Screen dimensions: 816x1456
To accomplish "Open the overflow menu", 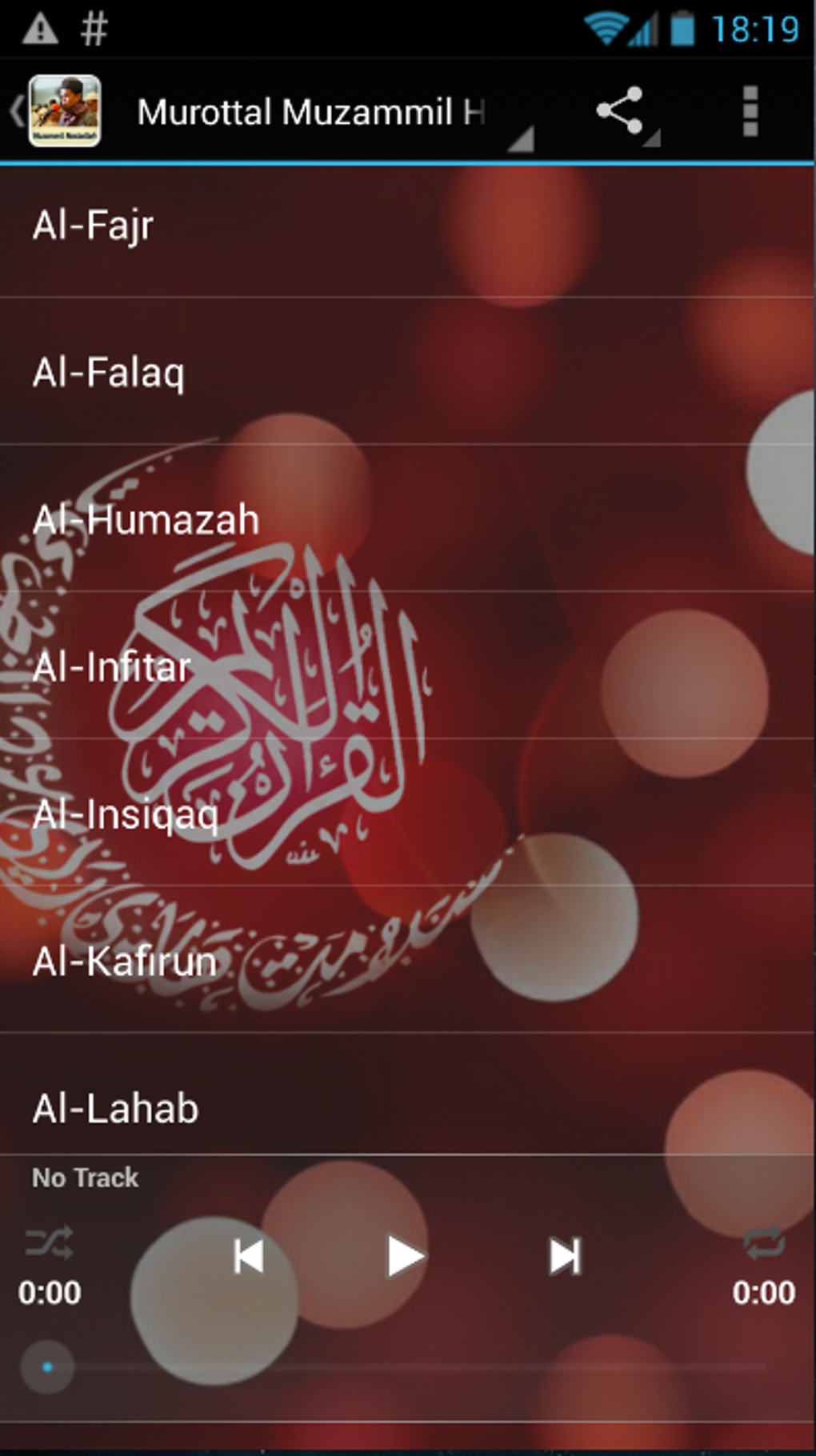I will pyautogui.click(x=750, y=110).
